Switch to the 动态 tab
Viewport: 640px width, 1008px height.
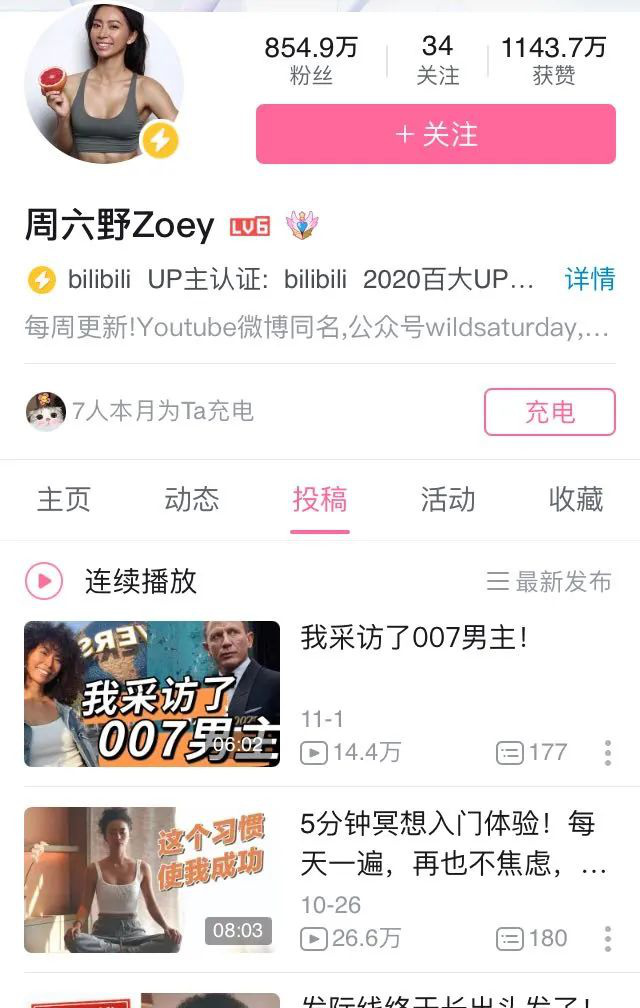coord(192,499)
